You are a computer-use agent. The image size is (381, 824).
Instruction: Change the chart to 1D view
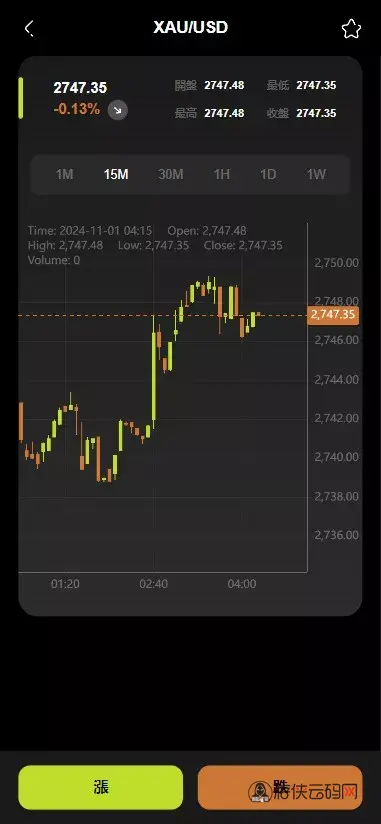tap(268, 174)
